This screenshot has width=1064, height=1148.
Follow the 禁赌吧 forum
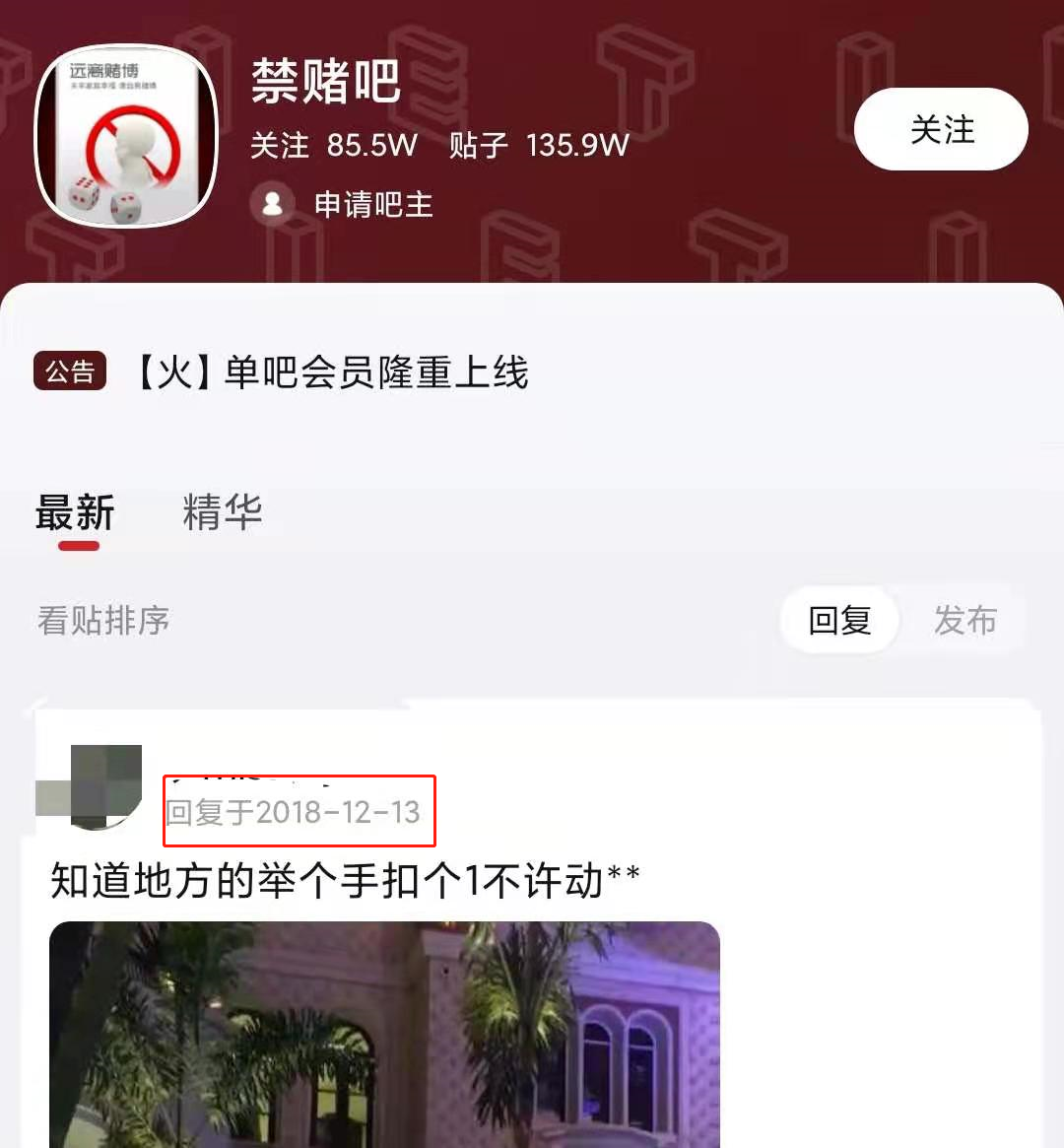(x=941, y=129)
